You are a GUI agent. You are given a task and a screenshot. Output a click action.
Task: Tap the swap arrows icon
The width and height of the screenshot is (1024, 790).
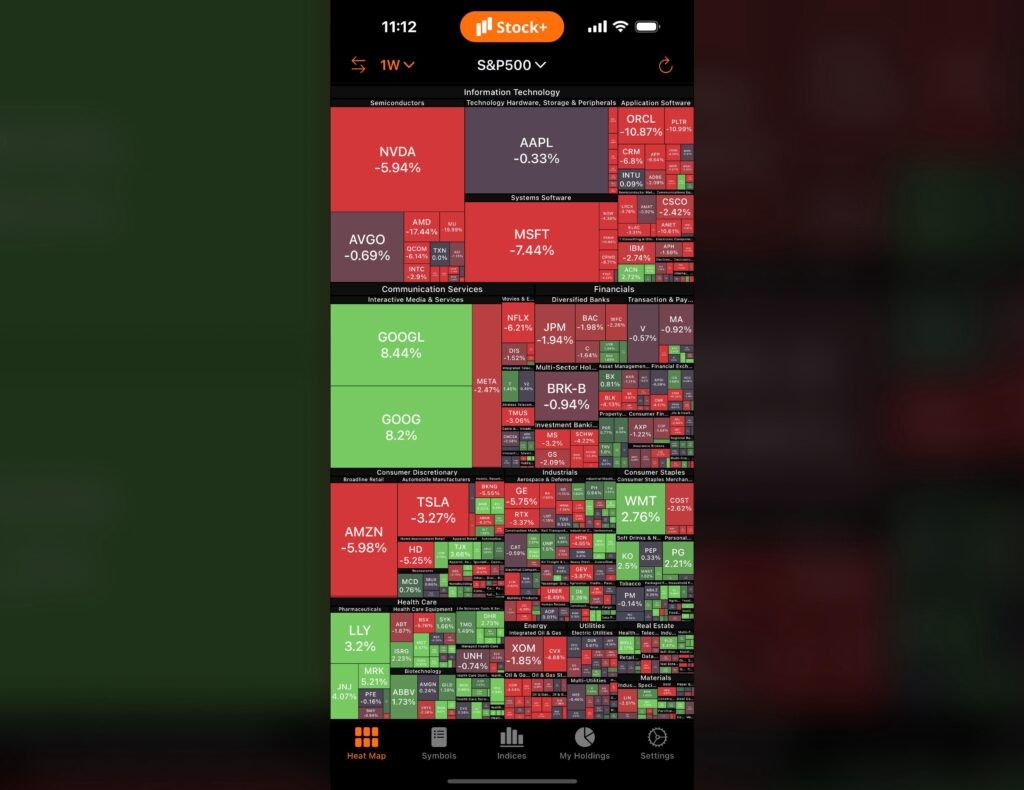[x=358, y=65]
